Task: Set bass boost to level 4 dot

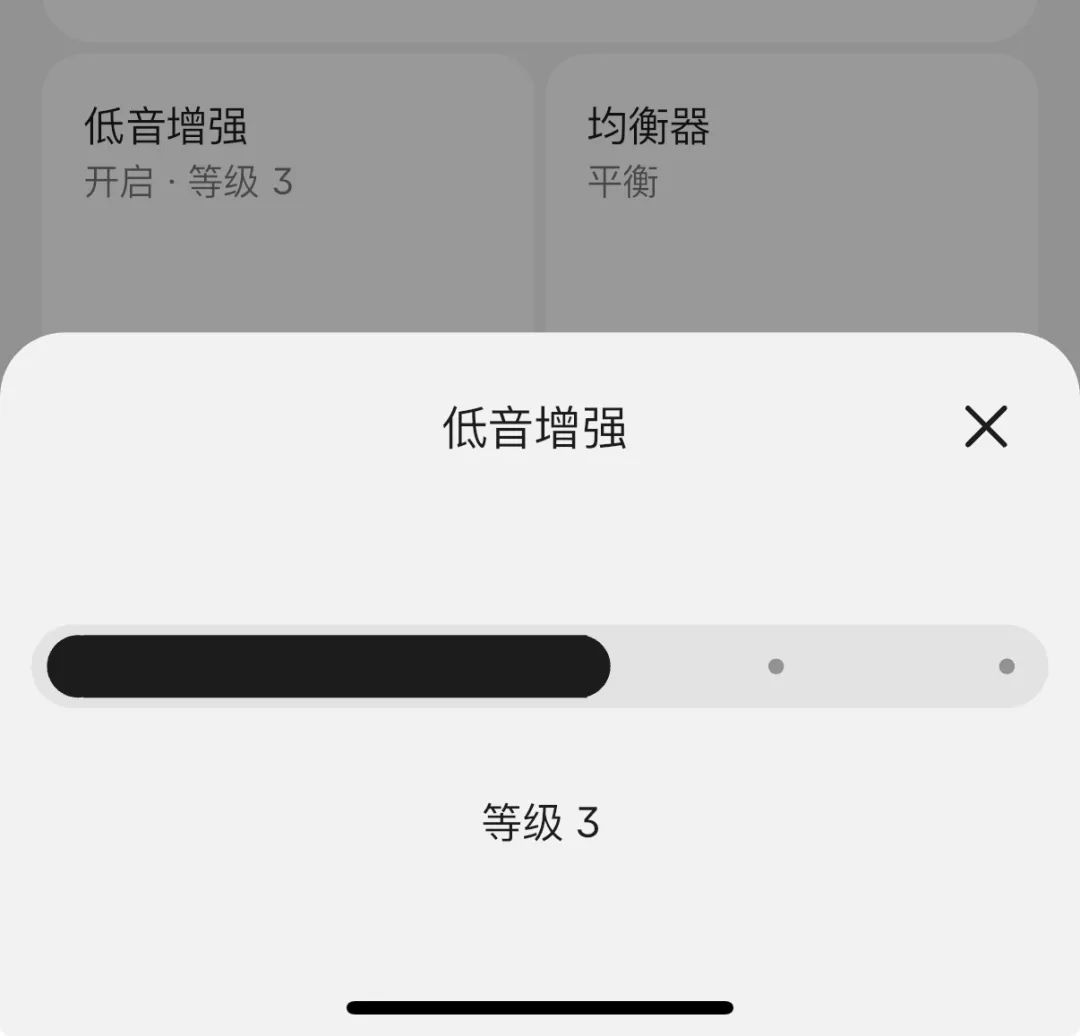Action: click(776, 666)
